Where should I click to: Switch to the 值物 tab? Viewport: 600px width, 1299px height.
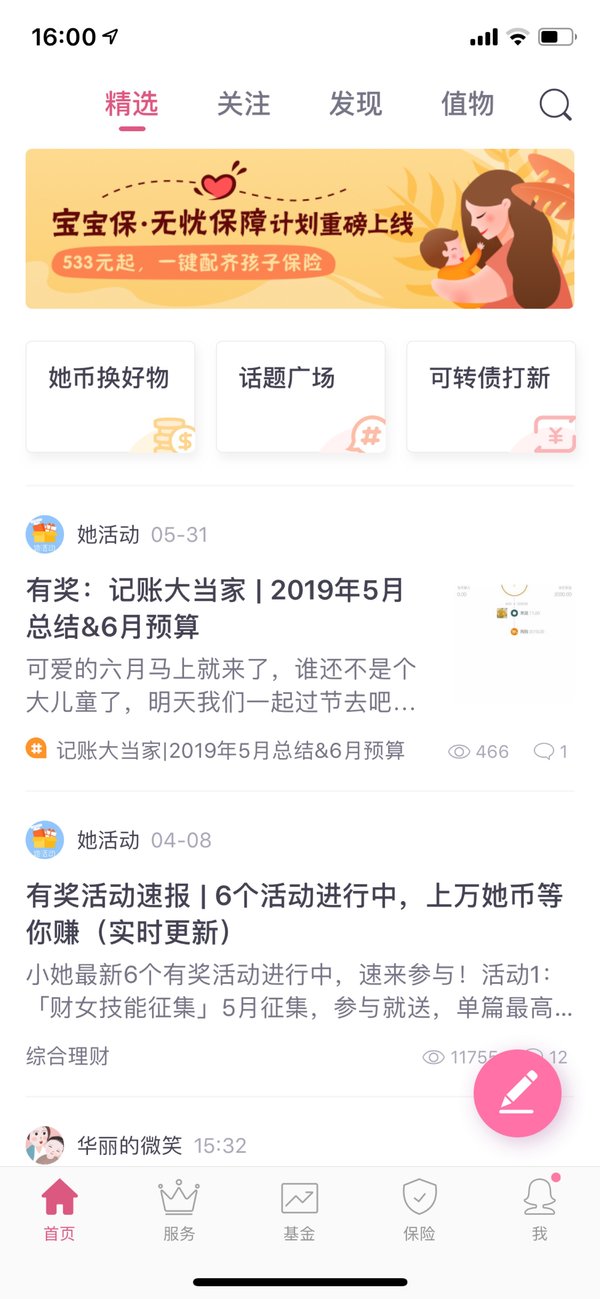pyautogui.click(x=467, y=104)
